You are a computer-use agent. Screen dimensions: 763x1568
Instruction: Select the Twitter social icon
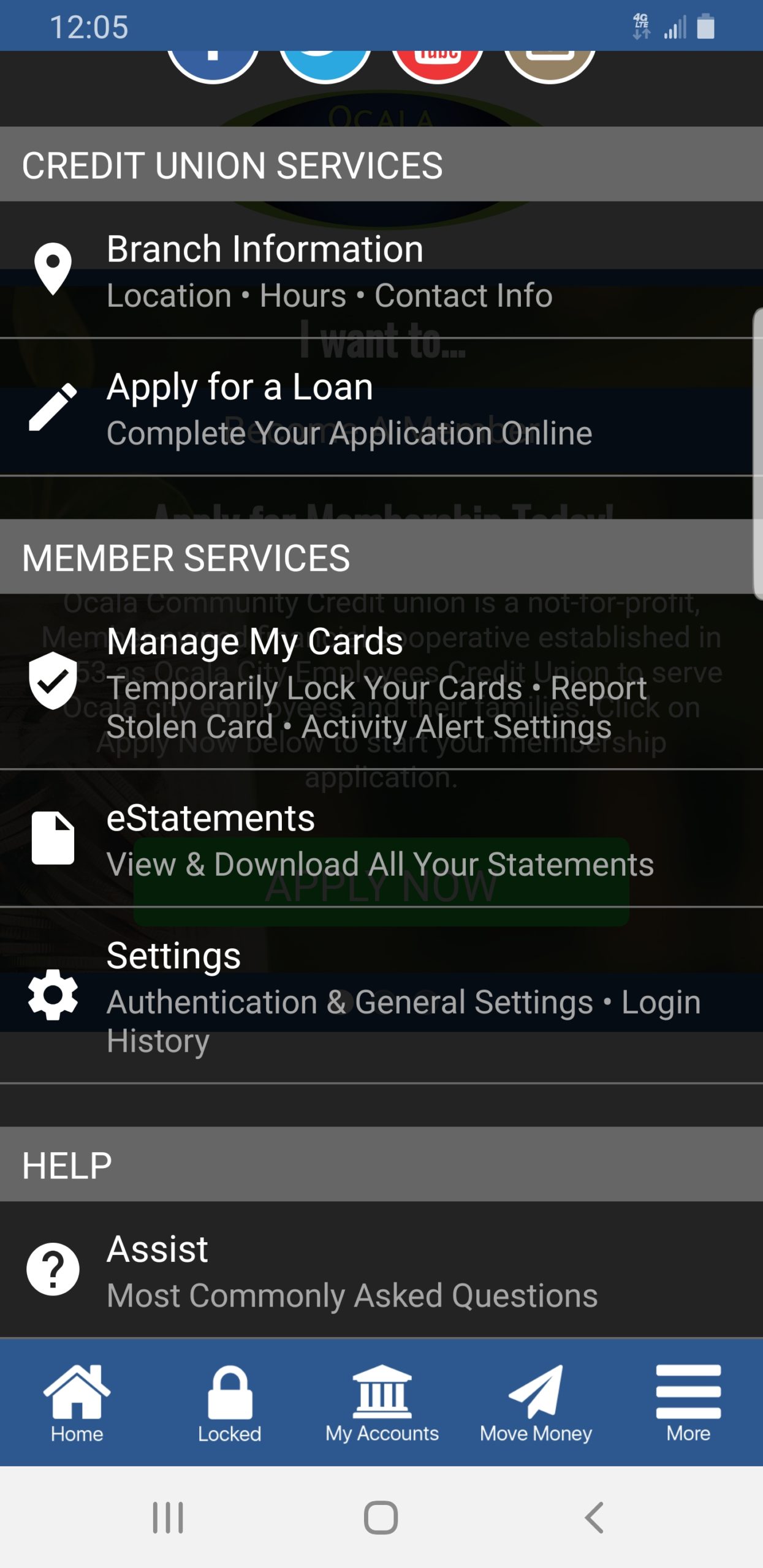[327, 61]
